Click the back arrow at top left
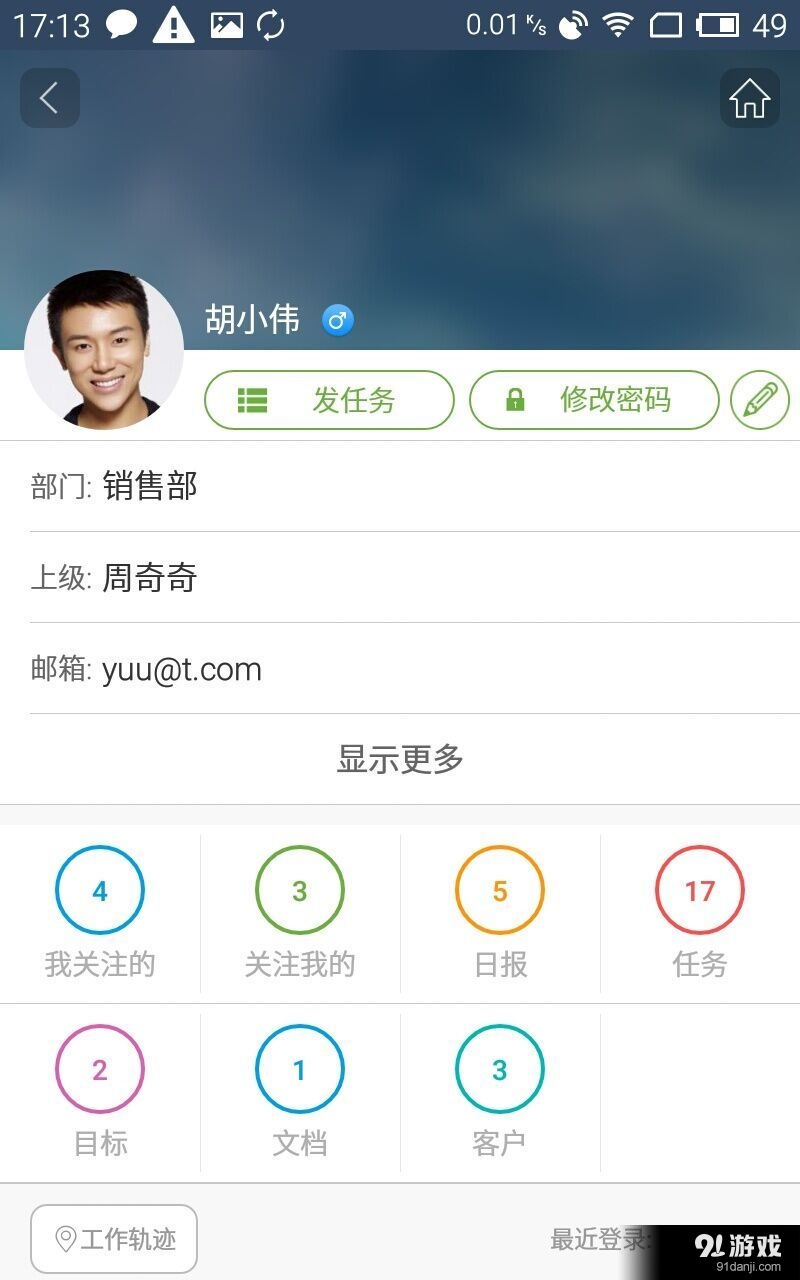Viewport: 800px width, 1280px height. pyautogui.click(x=50, y=97)
